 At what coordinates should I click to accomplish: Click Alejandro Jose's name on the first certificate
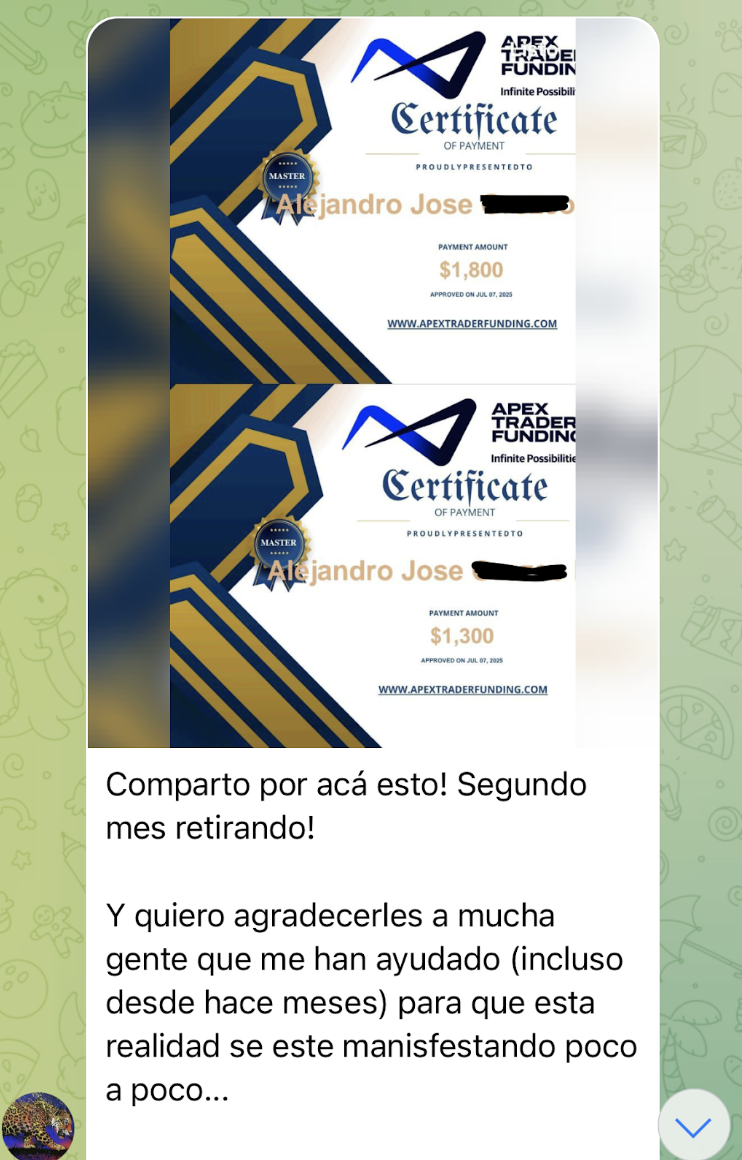coord(380,205)
